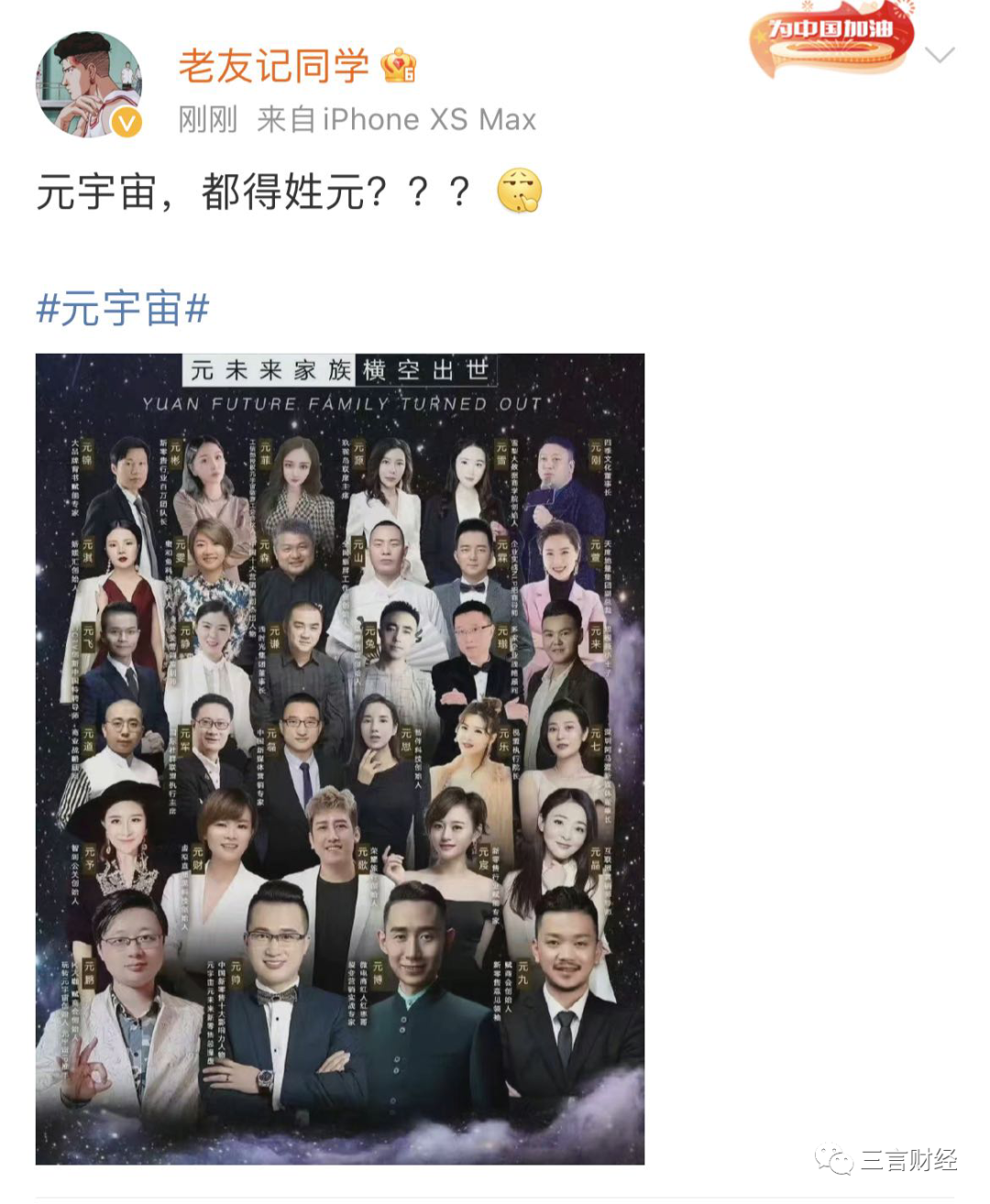Open 老友记同学's profile avatar

(x=88, y=84)
